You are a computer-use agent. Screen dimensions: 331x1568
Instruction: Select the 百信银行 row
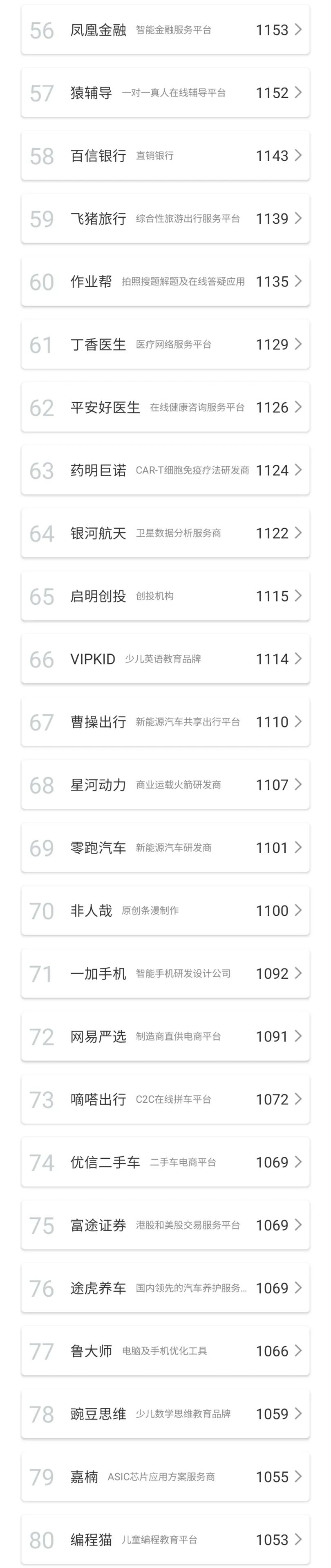coord(165,156)
